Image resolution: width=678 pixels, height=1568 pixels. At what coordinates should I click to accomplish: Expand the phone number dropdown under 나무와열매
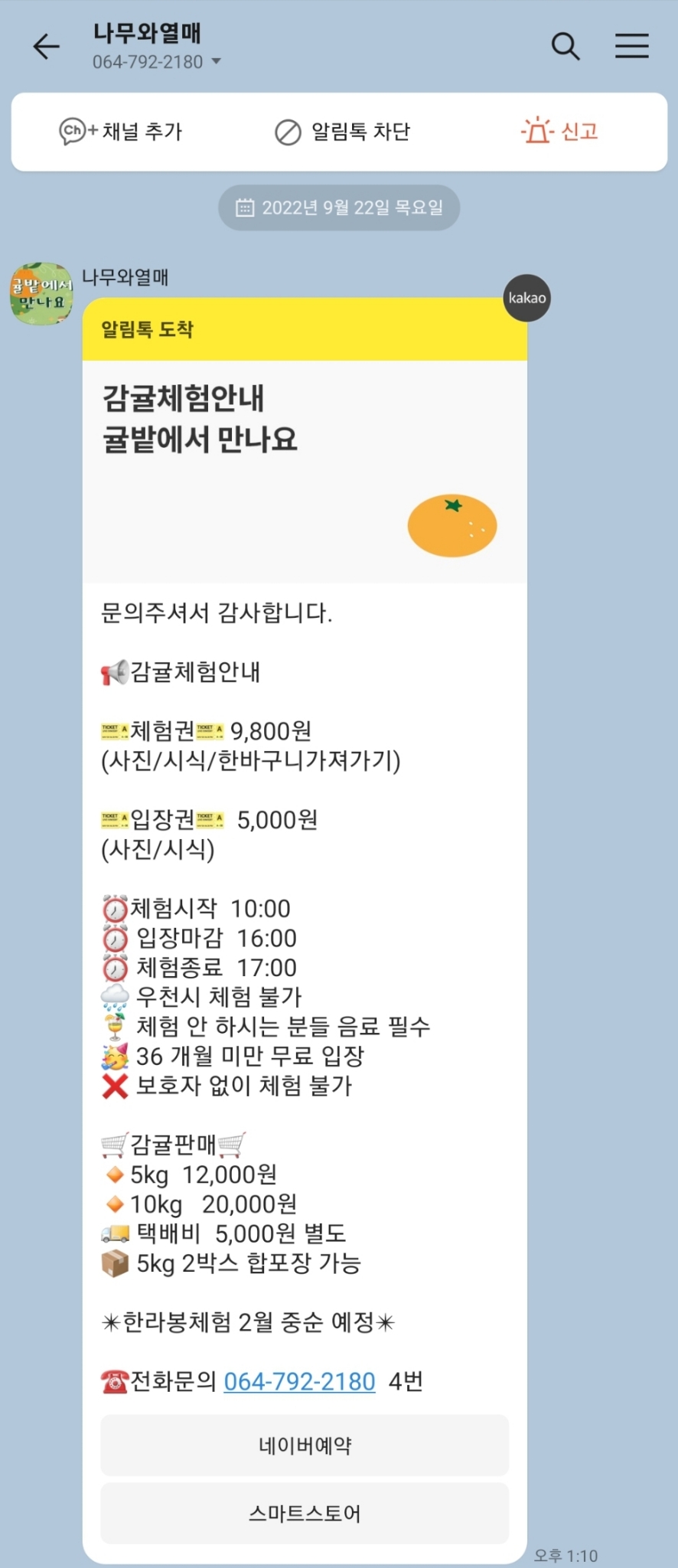tap(216, 62)
